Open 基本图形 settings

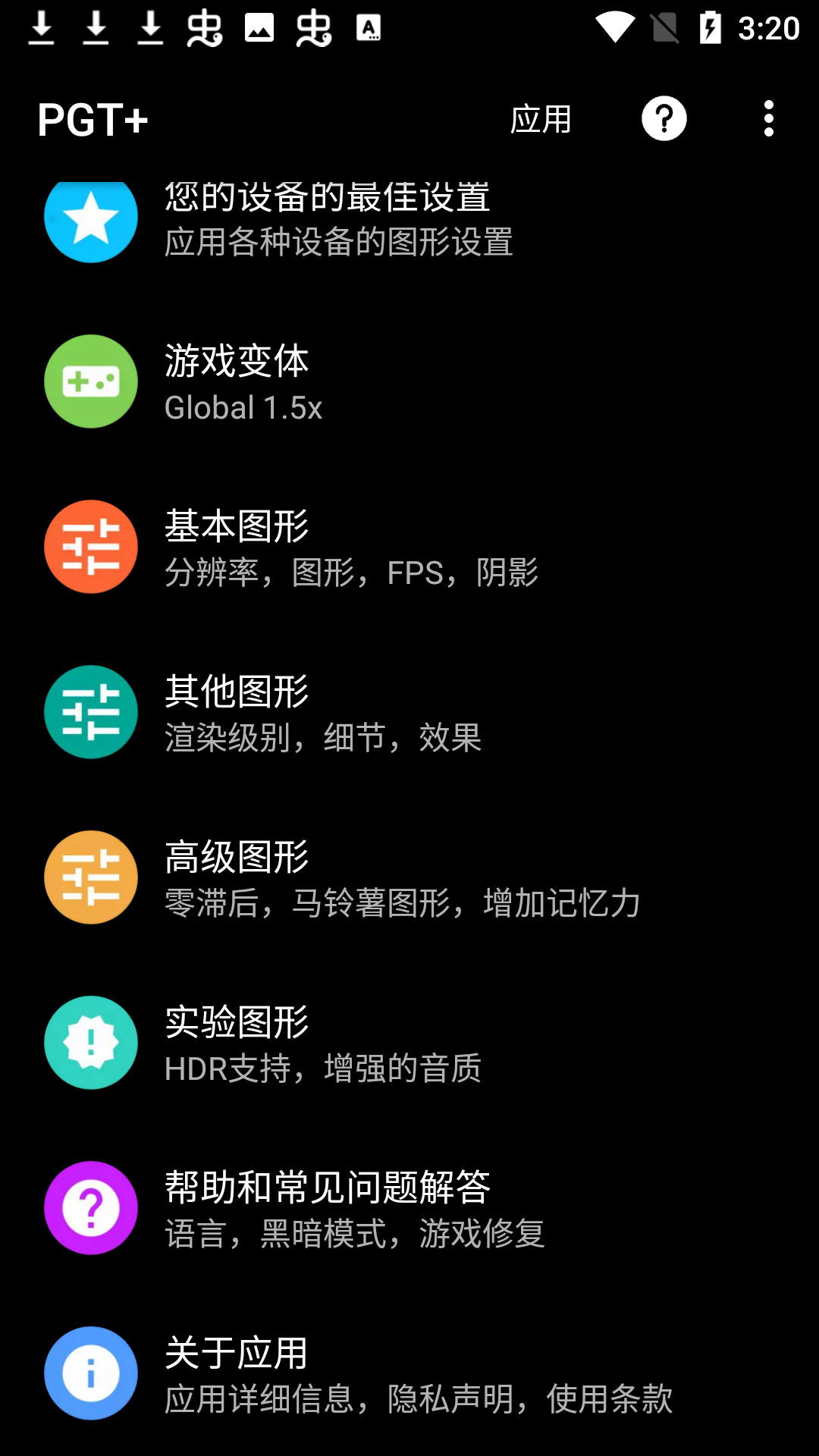coord(409,548)
